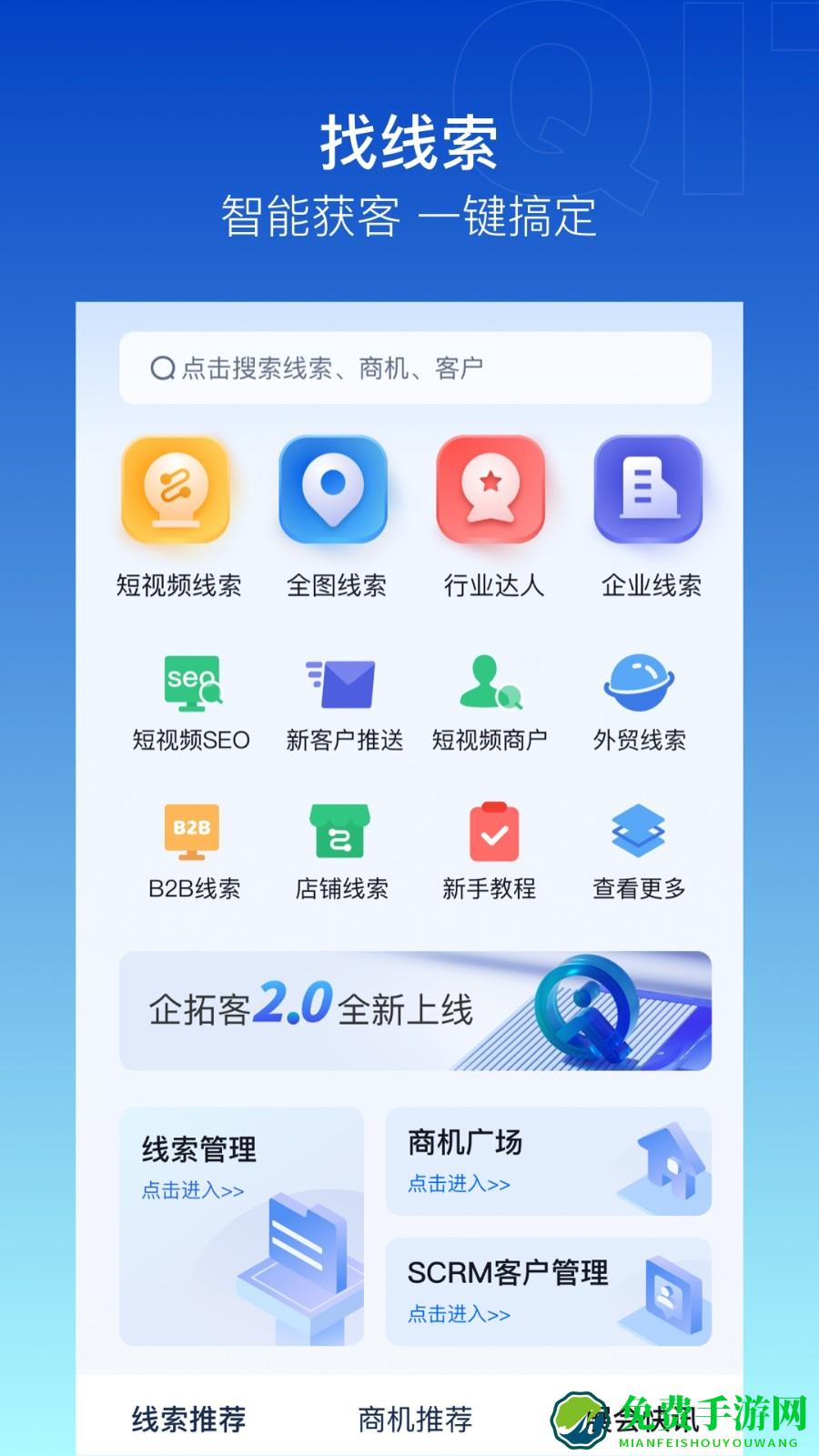
Task: Open 行业达人 badge icon
Action: (491, 489)
